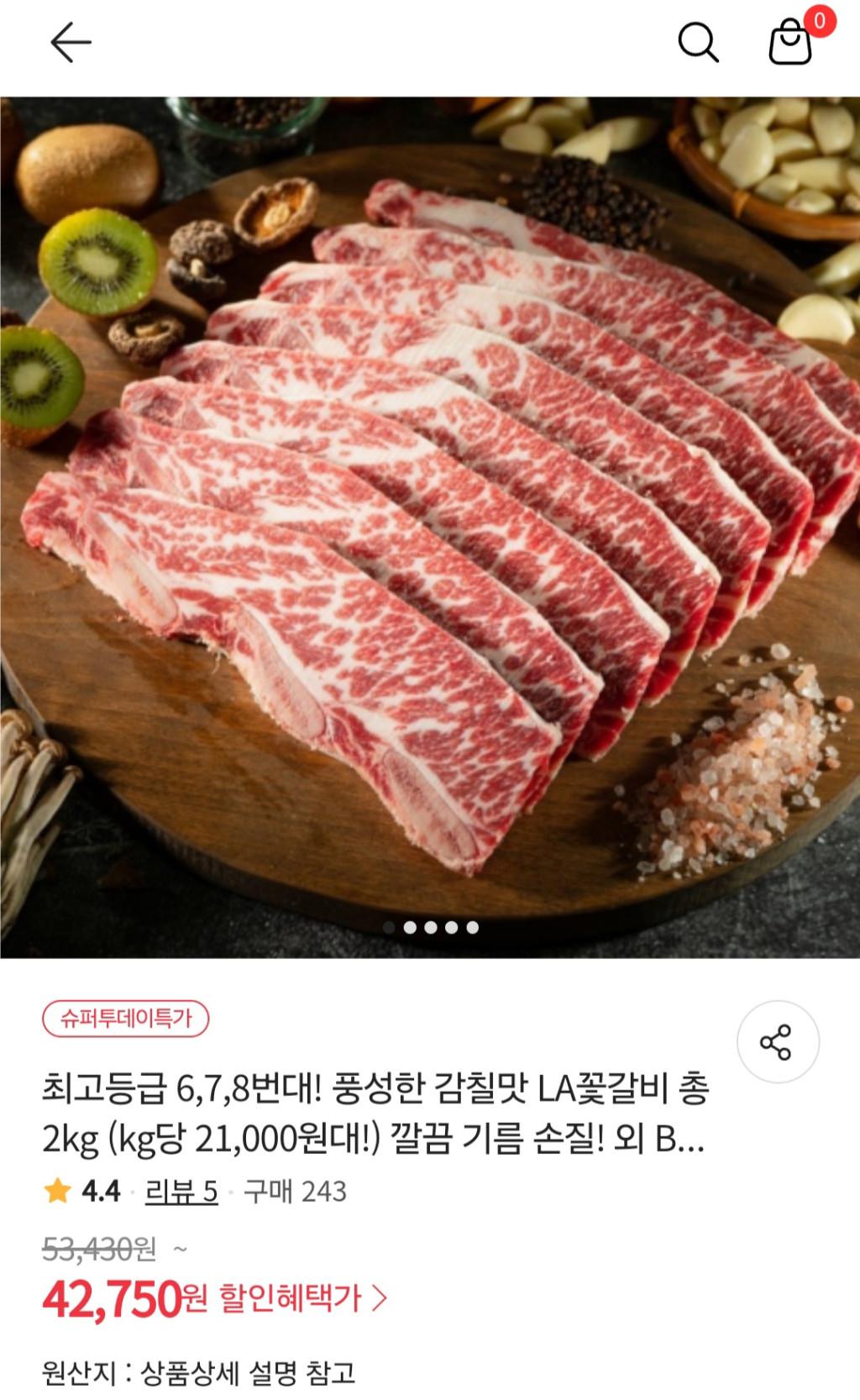Share this product
The width and height of the screenshot is (860, 1400).
pyautogui.click(x=777, y=1042)
